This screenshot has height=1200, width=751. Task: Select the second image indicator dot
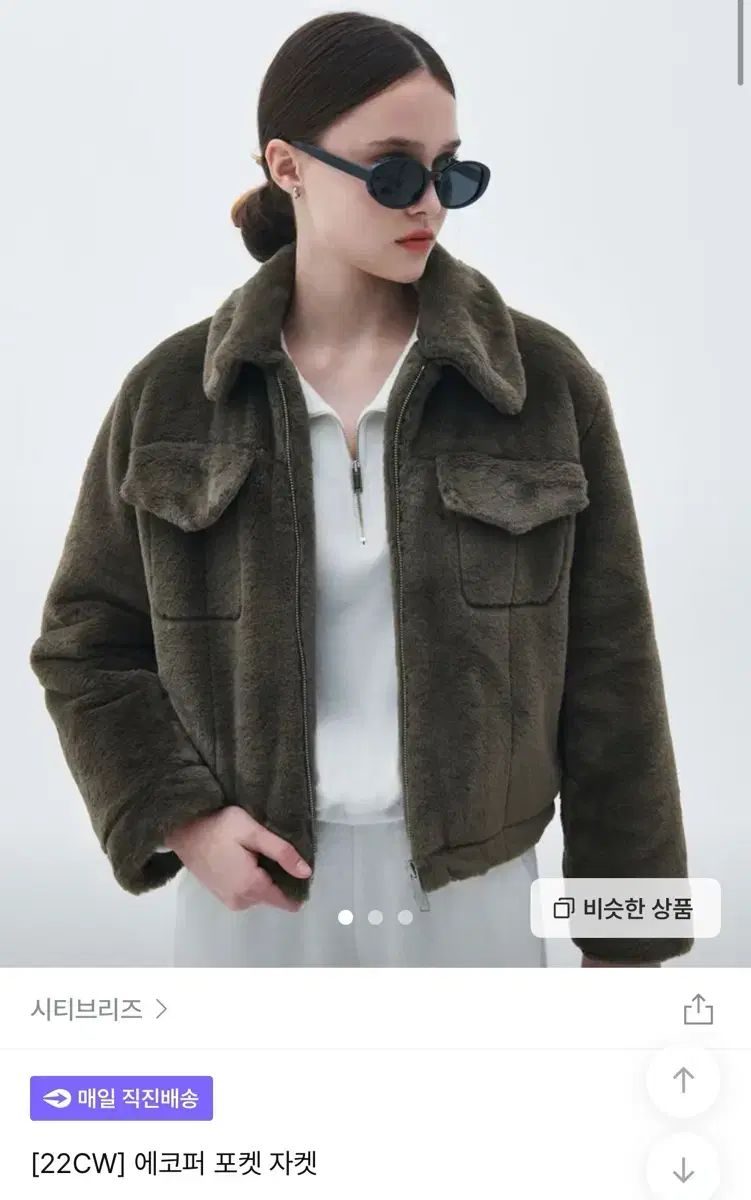click(375, 916)
